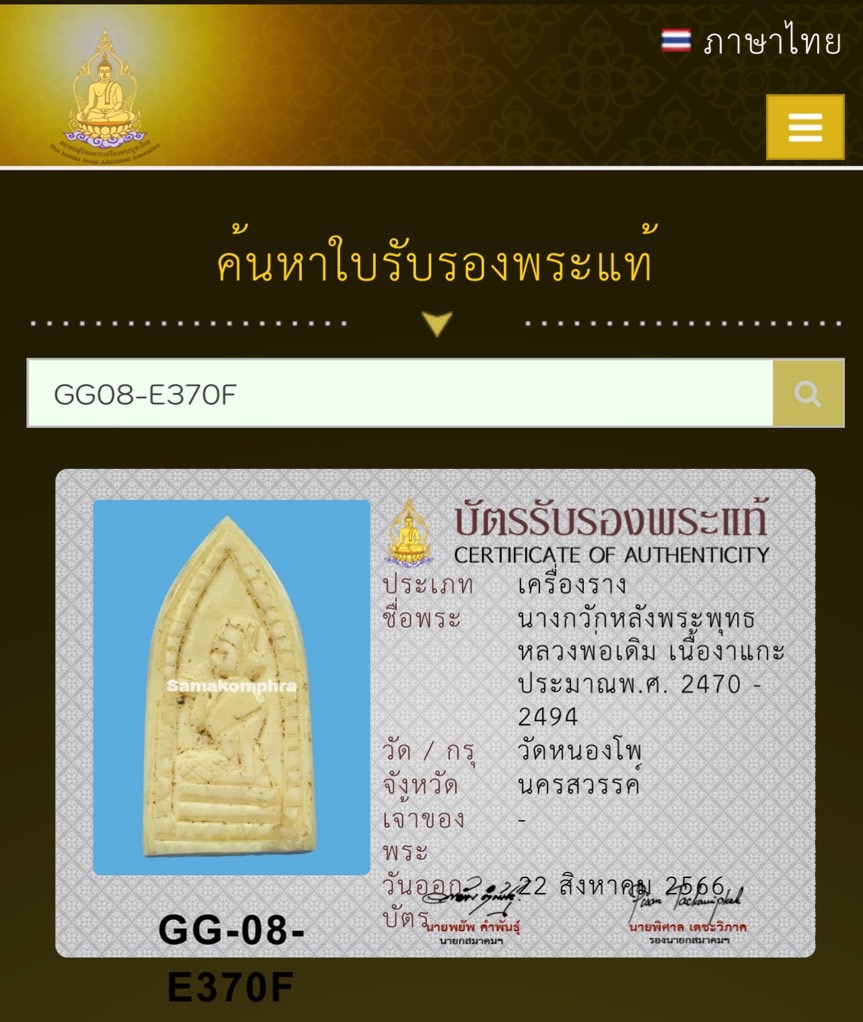Switch language via ภาษาไทย selector
Screen dimensions: 863x1022
(x=751, y=42)
